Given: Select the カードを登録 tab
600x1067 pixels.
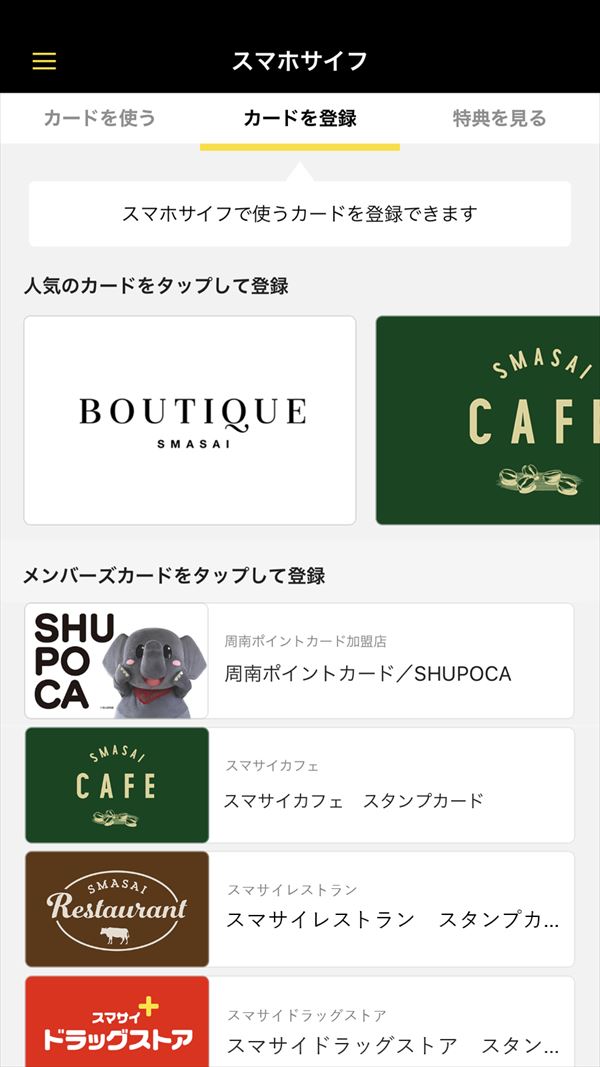Looking at the screenshot, I should pyautogui.click(x=300, y=119).
